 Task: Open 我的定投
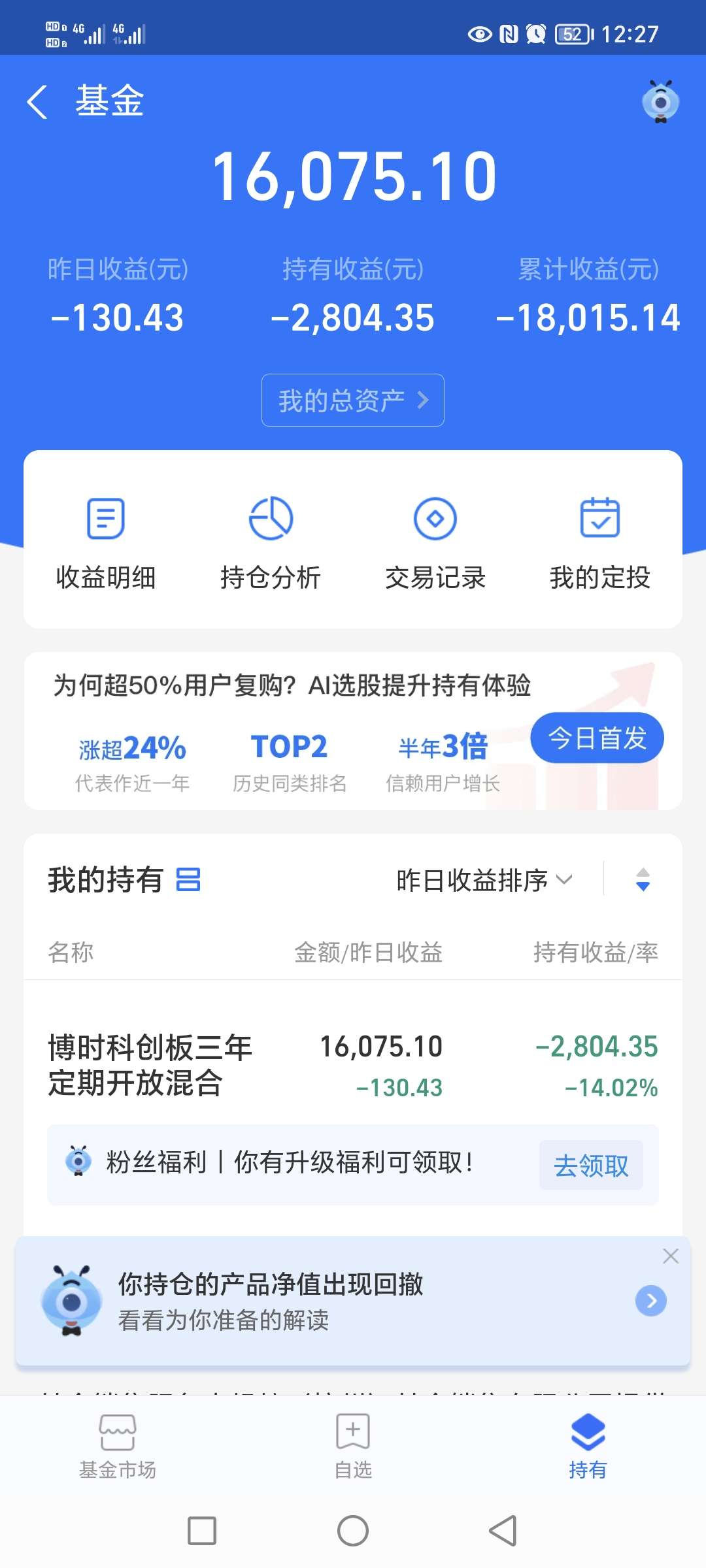600,542
